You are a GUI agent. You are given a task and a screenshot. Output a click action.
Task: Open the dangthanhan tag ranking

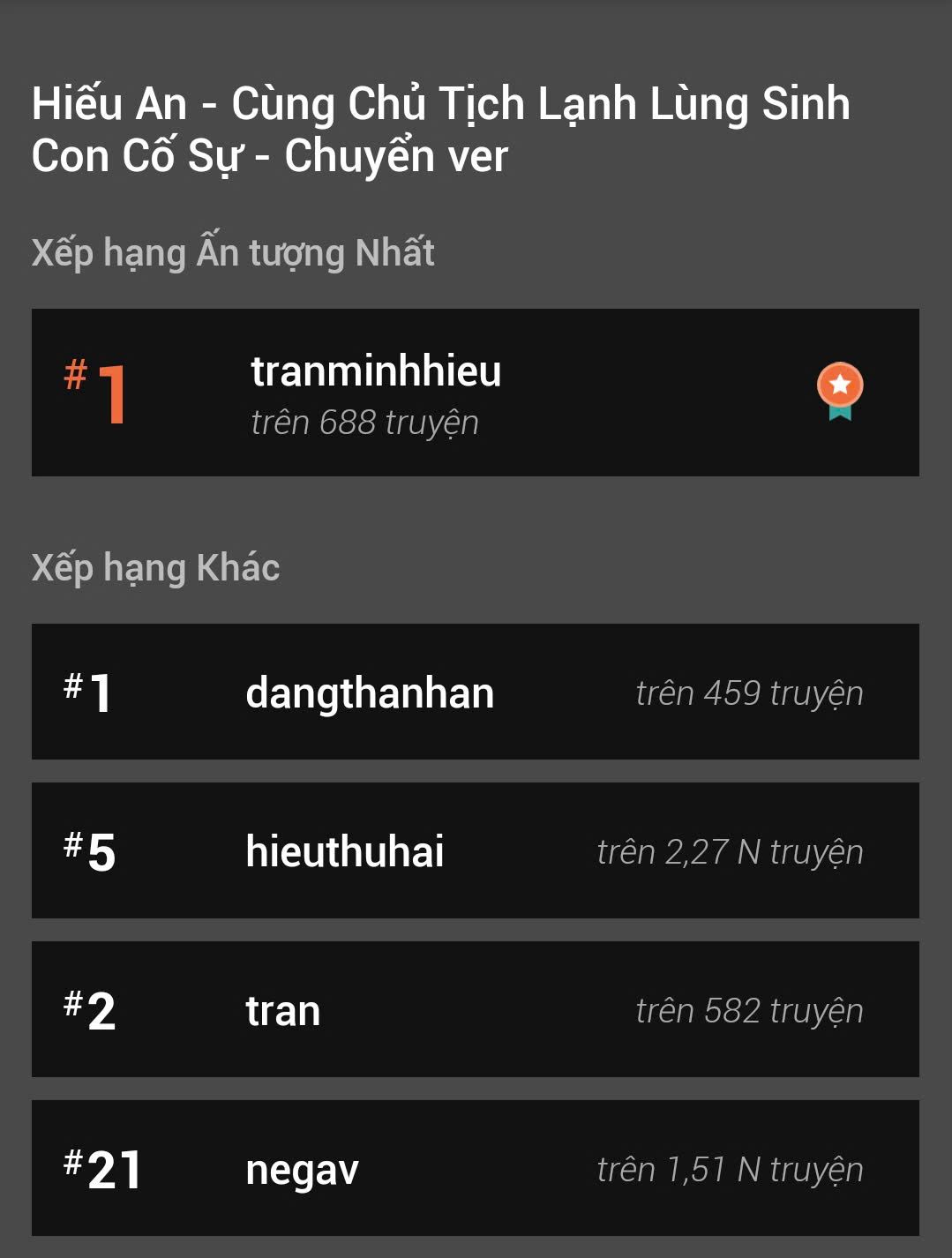pos(475,692)
